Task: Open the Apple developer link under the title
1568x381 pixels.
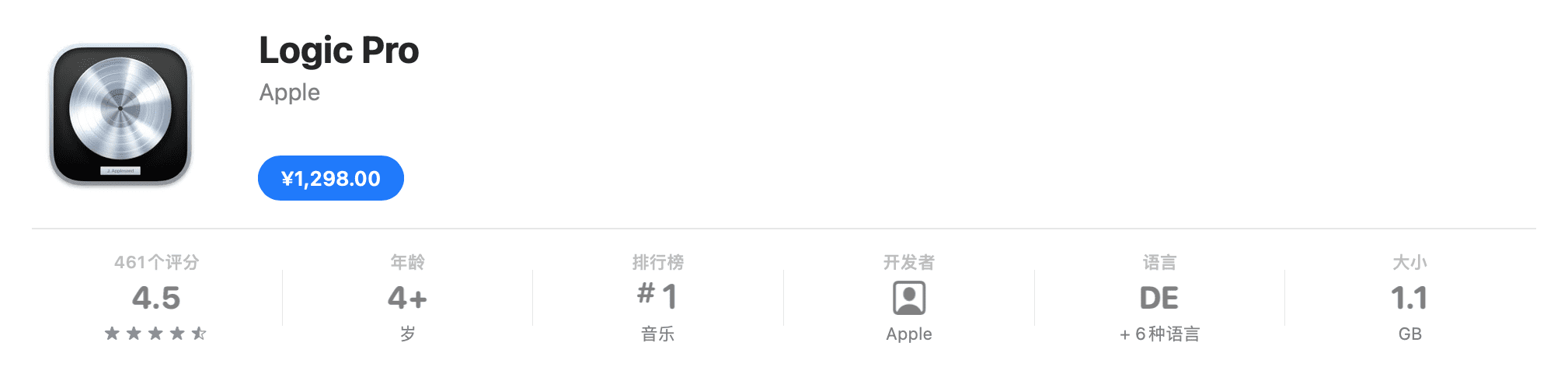Action: 289,93
